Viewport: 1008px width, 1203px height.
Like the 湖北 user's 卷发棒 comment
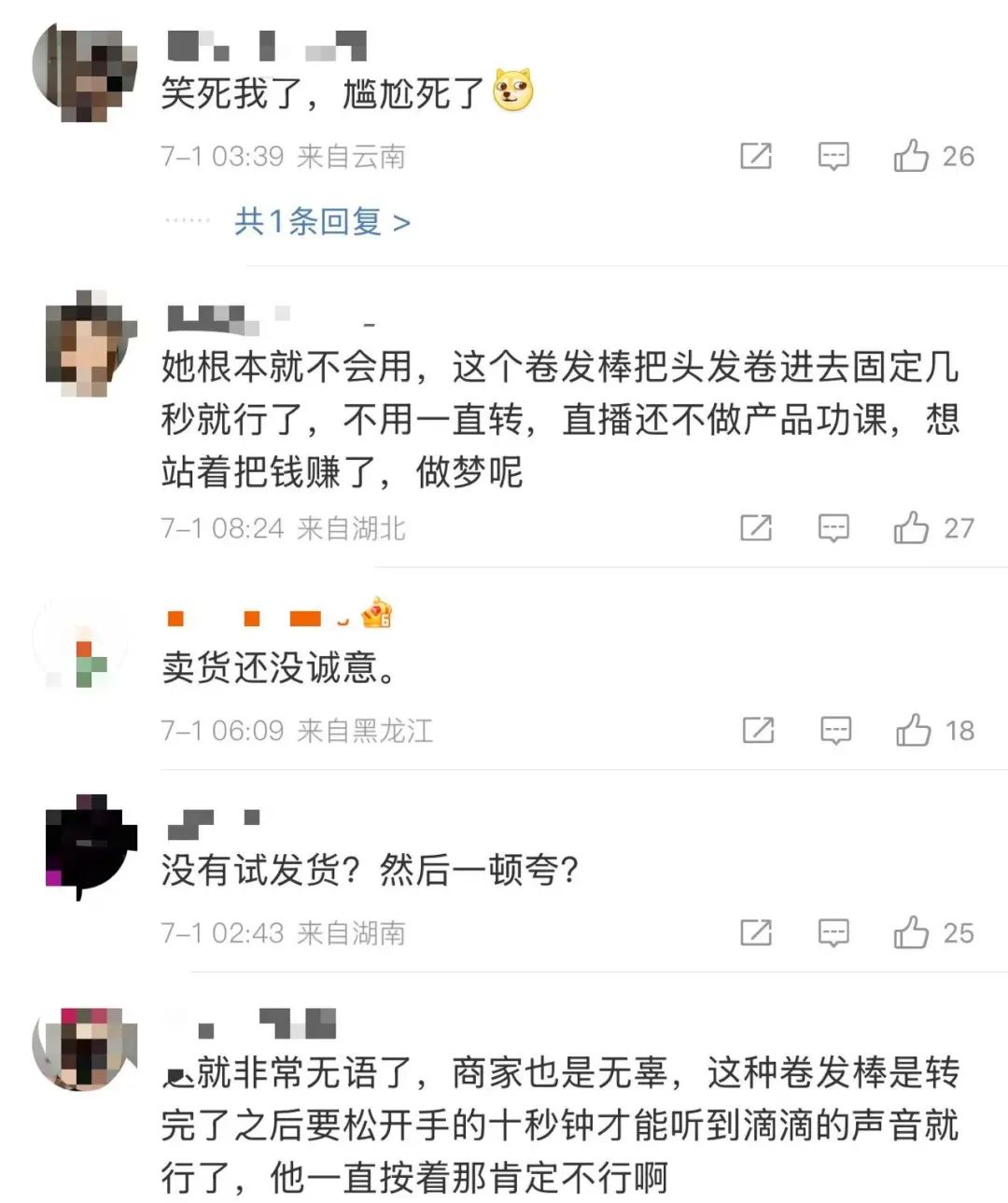point(914,527)
